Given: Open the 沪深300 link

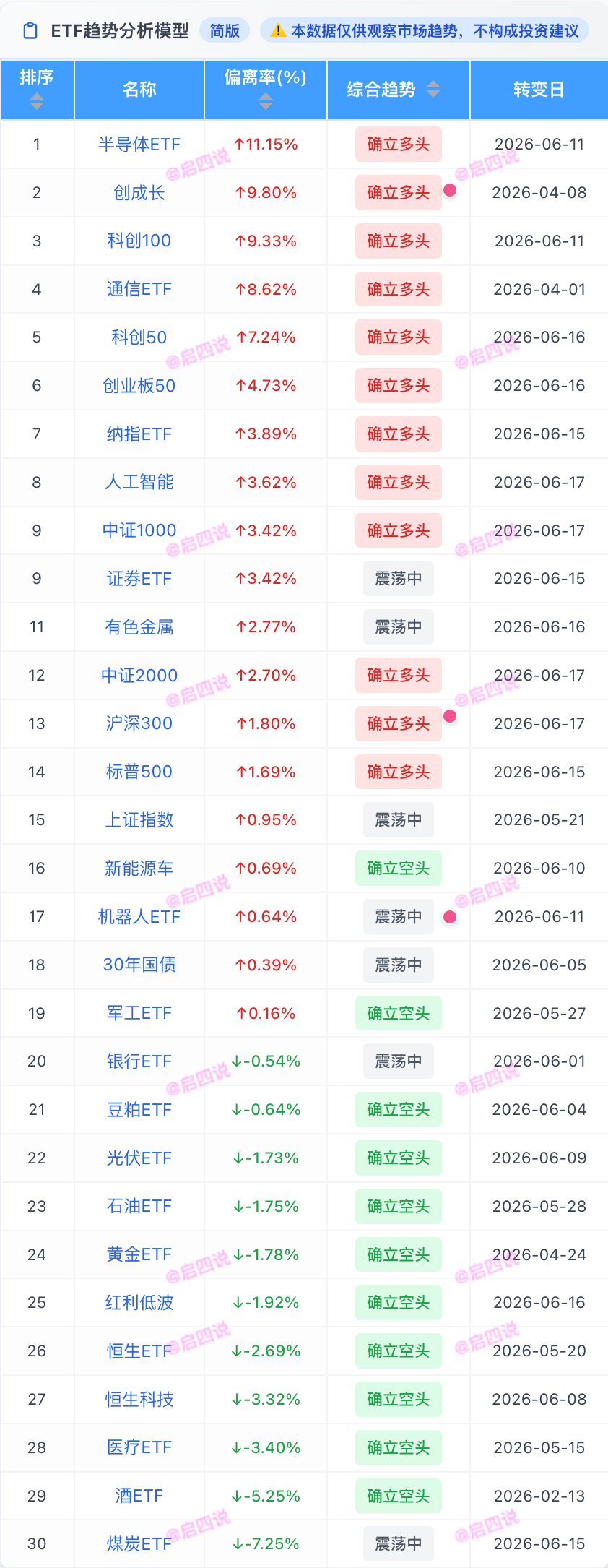Looking at the screenshot, I should click(x=139, y=723).
